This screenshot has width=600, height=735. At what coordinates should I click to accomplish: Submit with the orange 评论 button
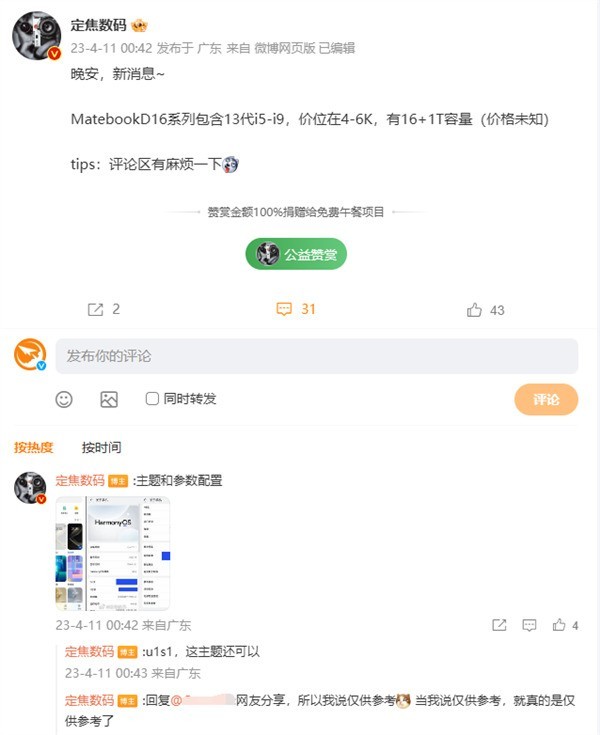click(546, 399)
